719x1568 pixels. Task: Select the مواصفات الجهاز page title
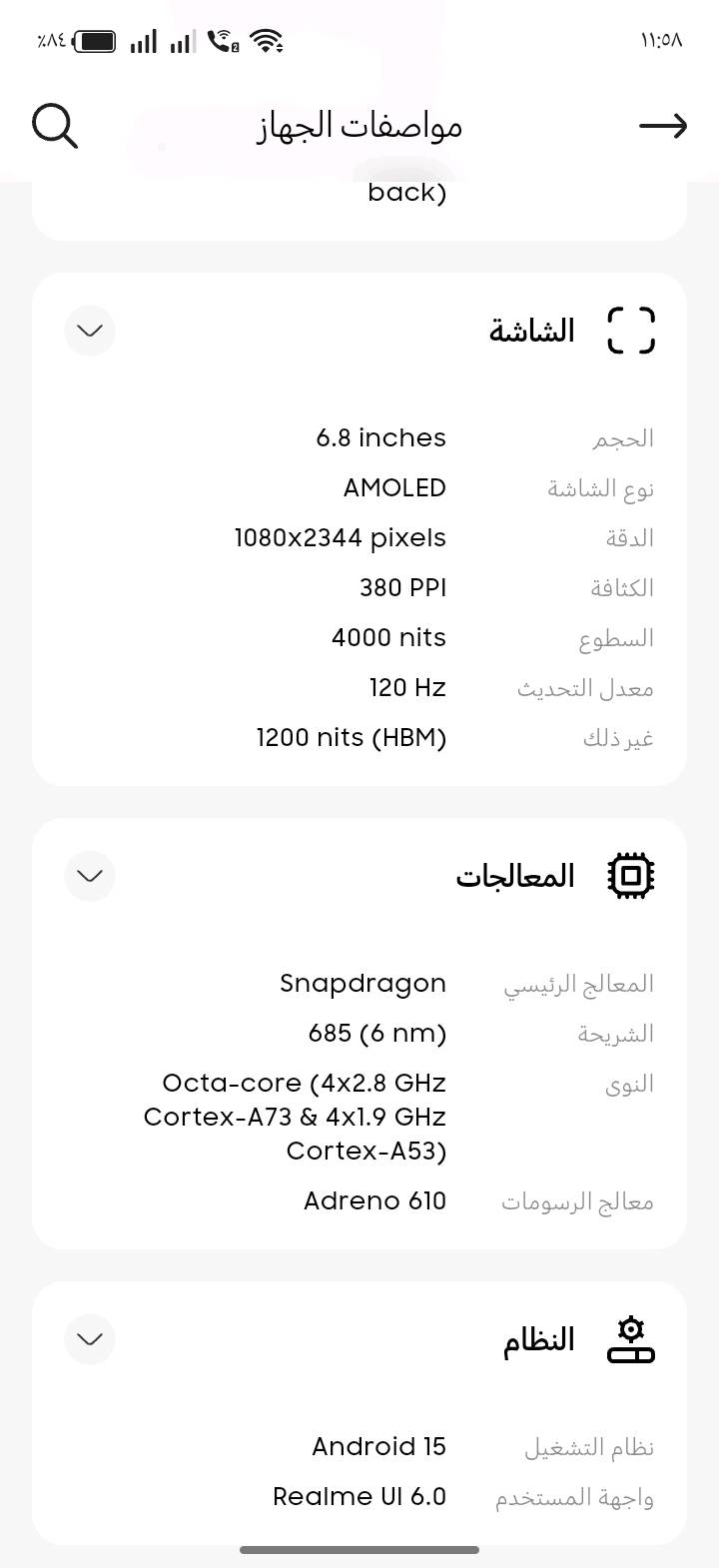[x=359, y=126]
